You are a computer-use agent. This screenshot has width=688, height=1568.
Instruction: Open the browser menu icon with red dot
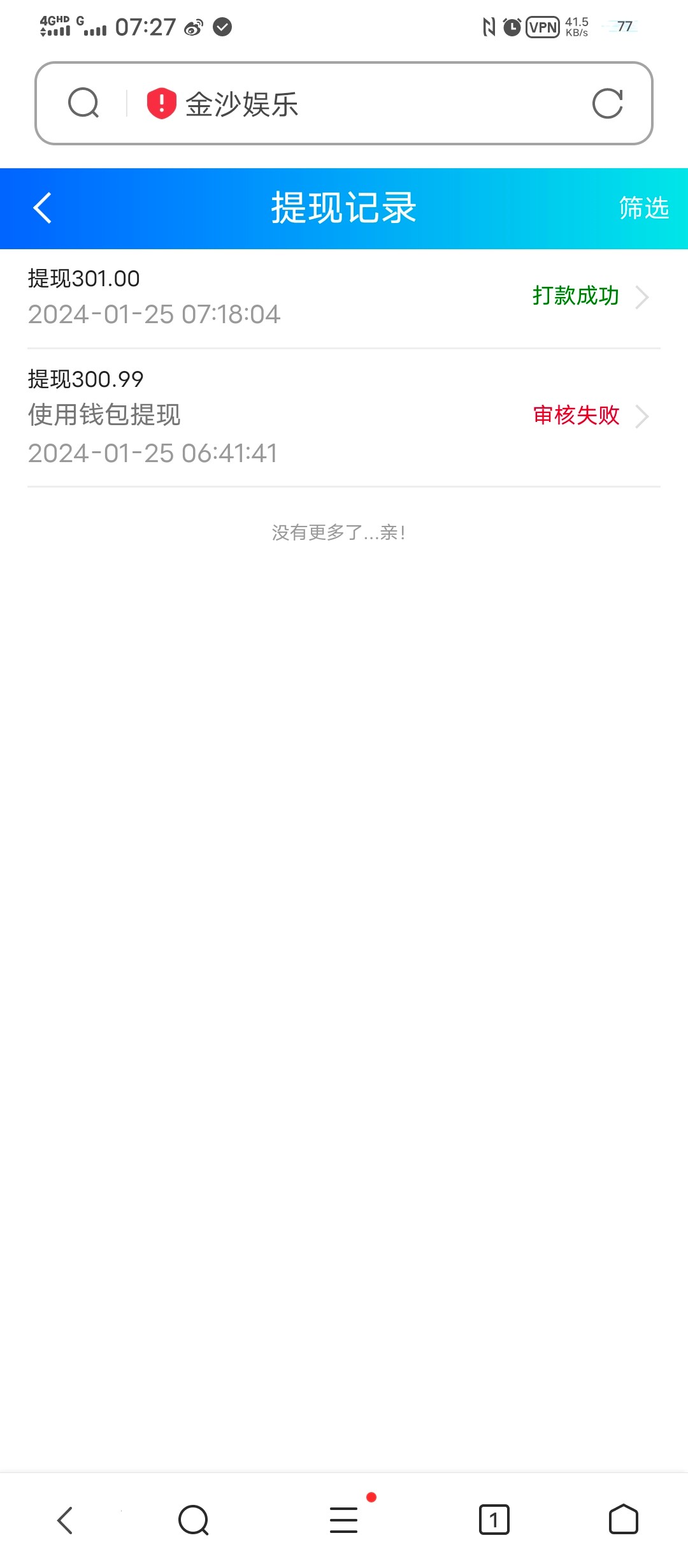pyautogui.click(x=344, y=1520)
